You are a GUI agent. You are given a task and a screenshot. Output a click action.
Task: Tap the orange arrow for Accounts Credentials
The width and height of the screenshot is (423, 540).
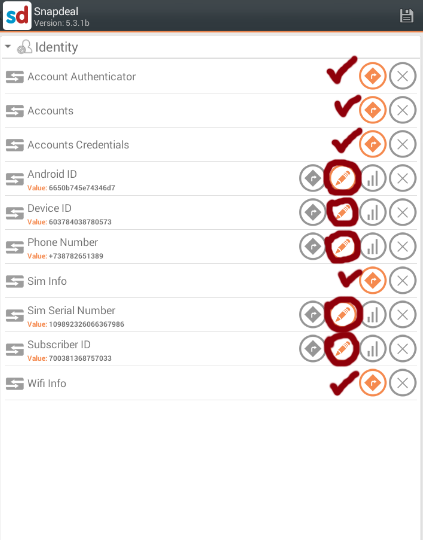[372, 144]
